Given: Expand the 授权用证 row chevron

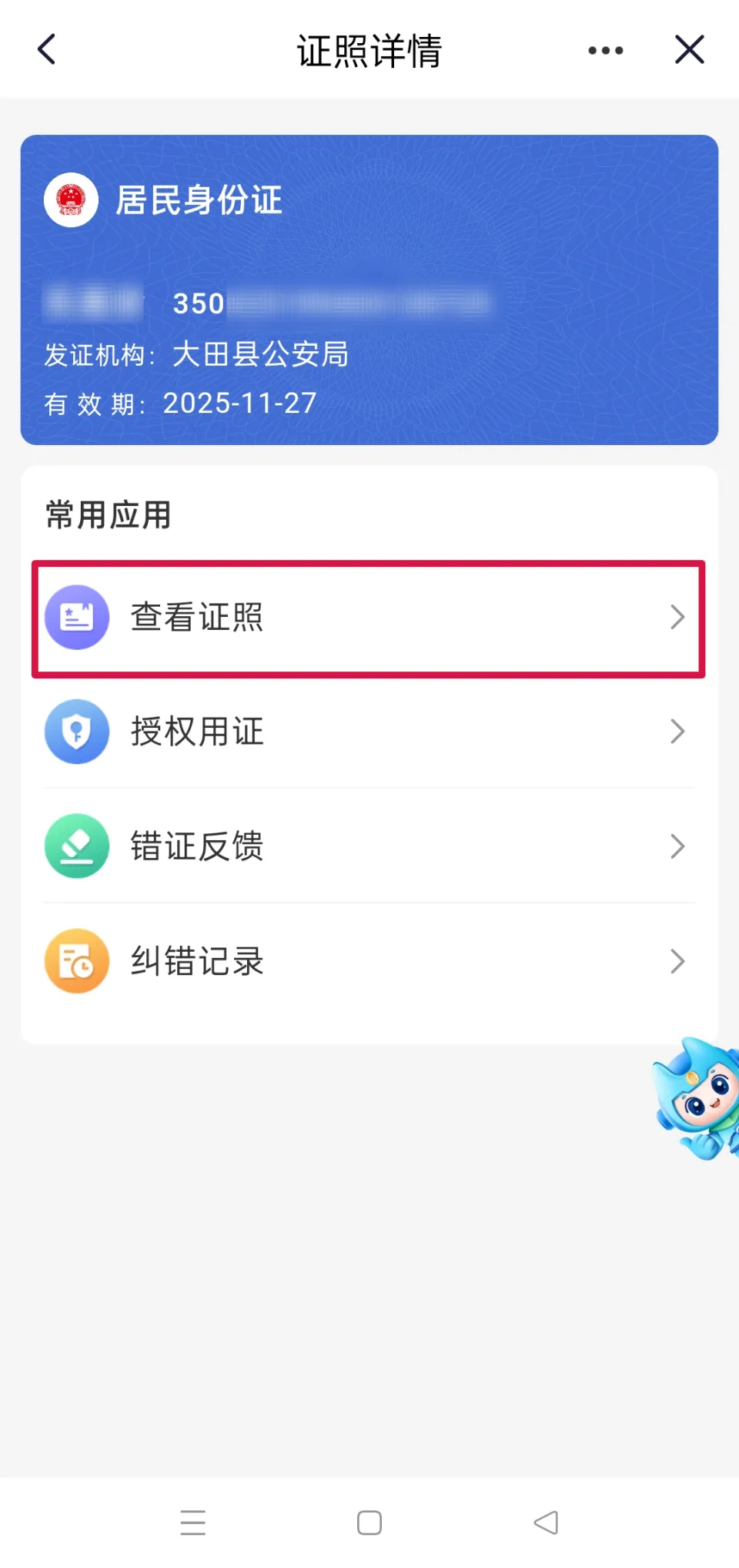Looking at the screenshot, I should tap(677, 732).
